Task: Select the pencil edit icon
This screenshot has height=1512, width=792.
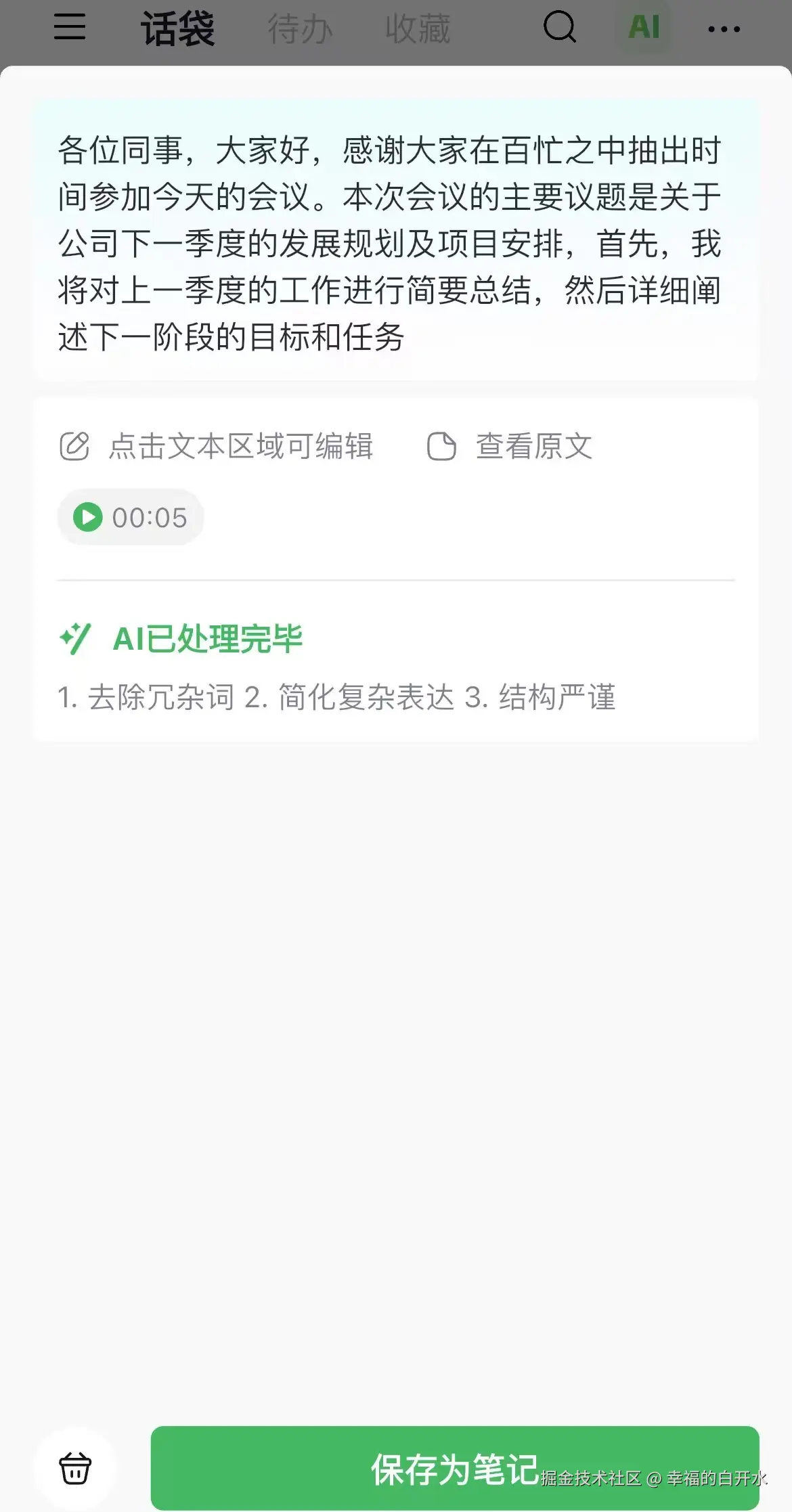Action: (x=74, y=445)
